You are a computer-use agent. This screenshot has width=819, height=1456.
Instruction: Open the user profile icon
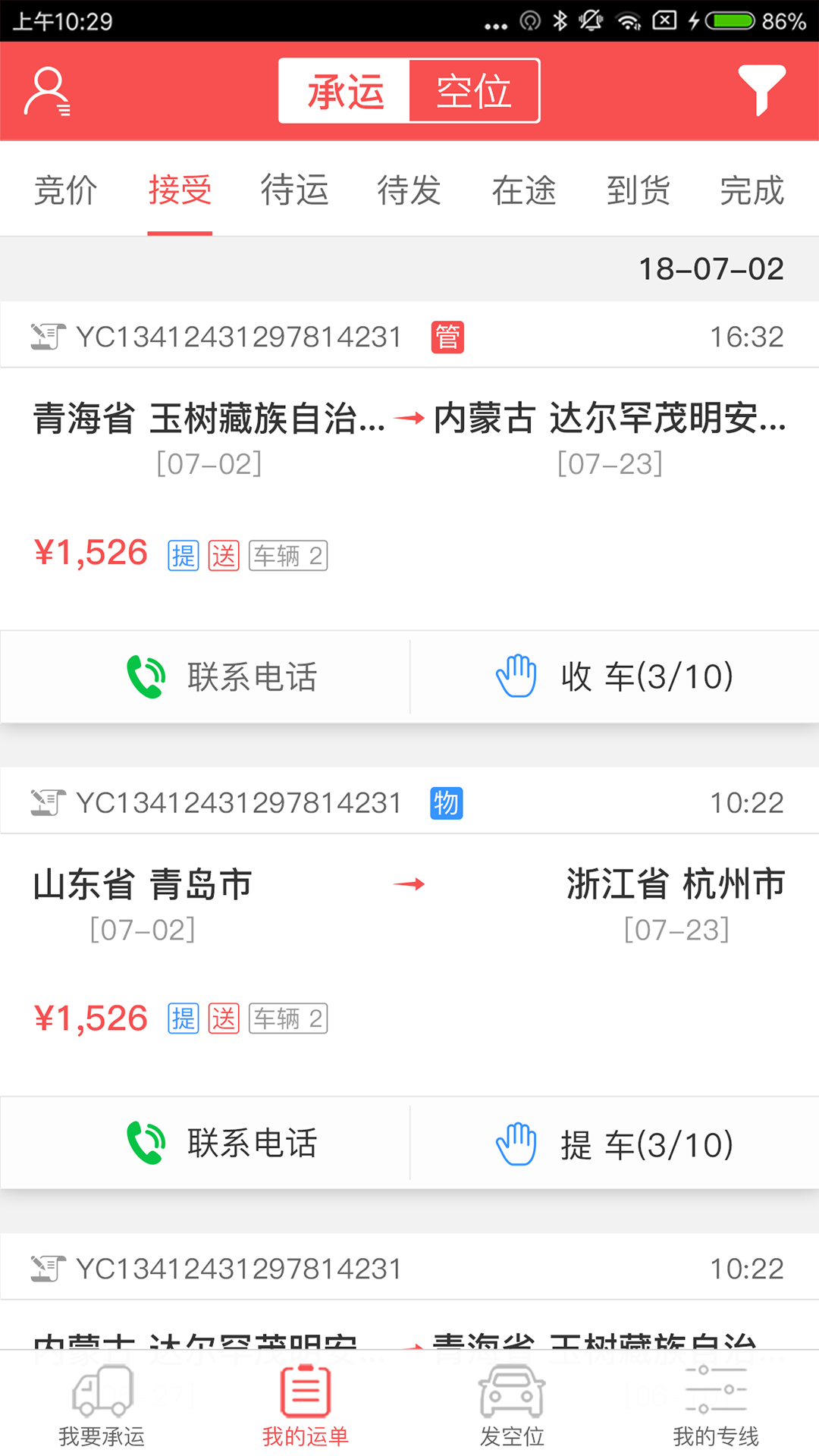click(x=47, y=92)
